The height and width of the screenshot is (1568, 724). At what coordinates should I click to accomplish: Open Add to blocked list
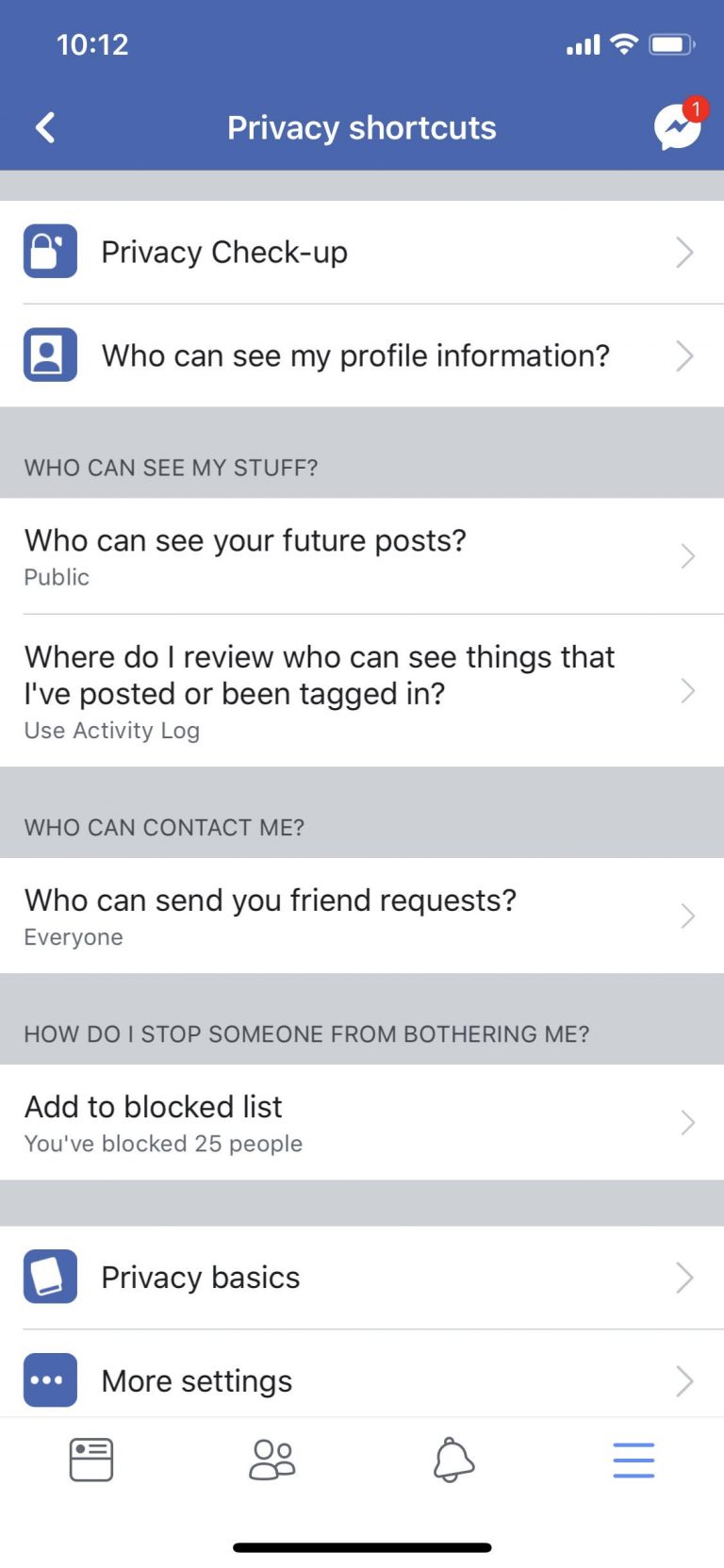pos(362,1122)
